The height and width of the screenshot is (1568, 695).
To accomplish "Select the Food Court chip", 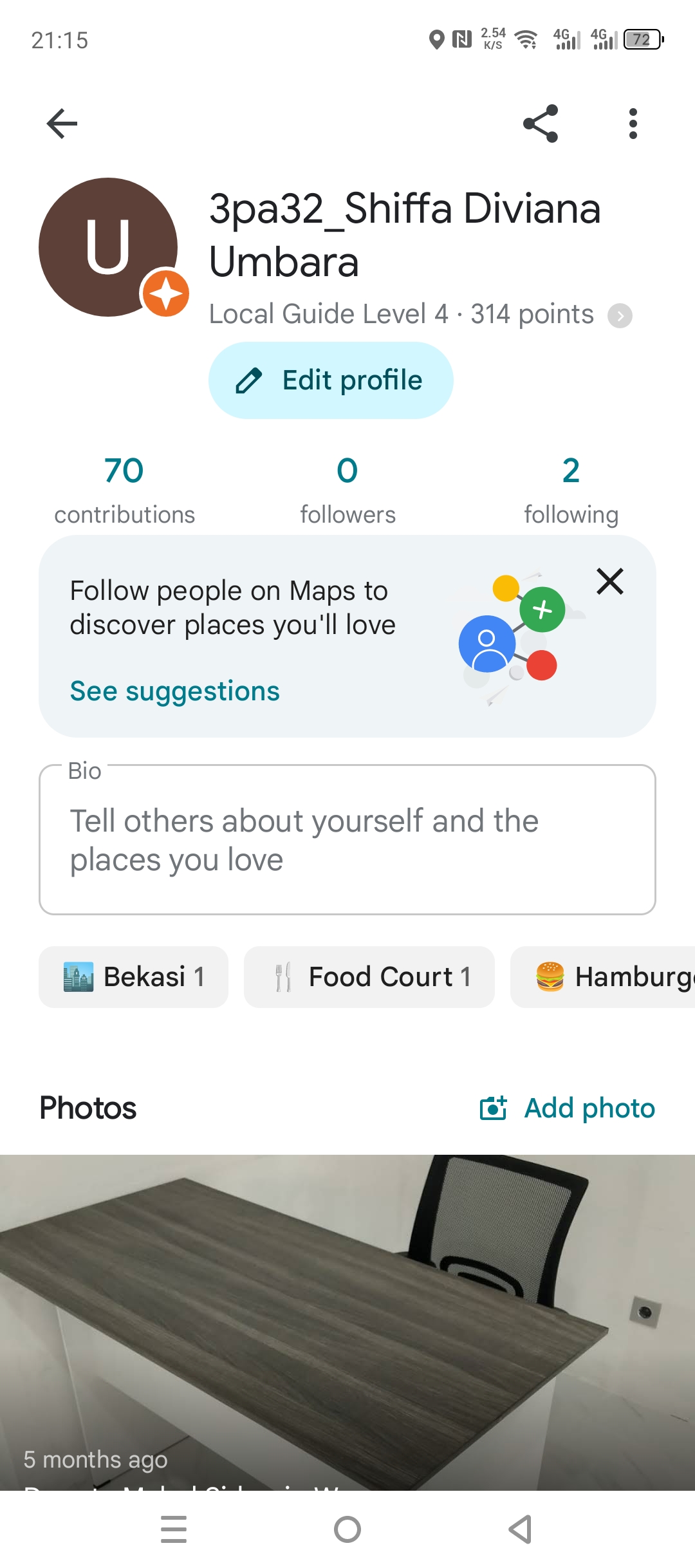I will [369, 977].
